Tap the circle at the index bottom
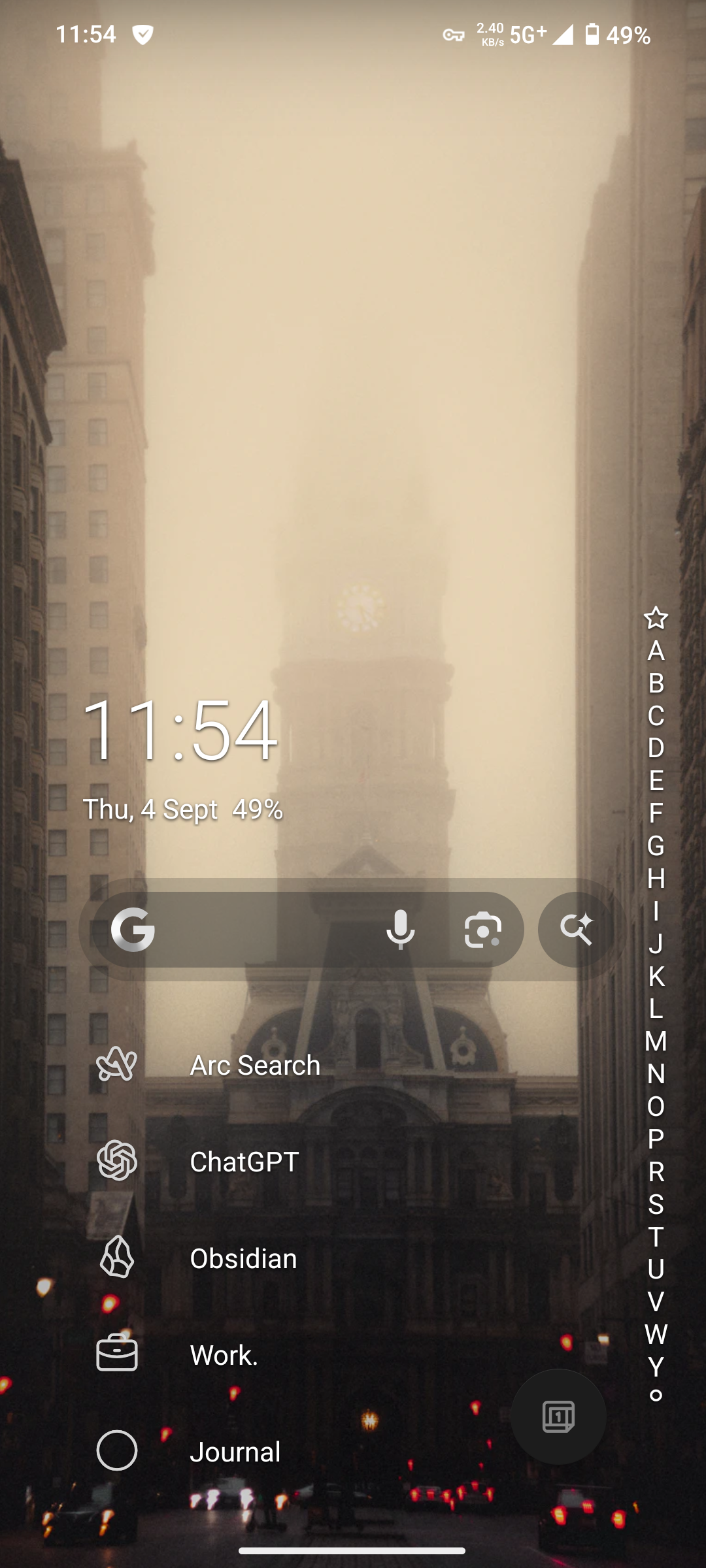Image resolution: width=706 pixels, height=1568 pixels. (656, 1396)
